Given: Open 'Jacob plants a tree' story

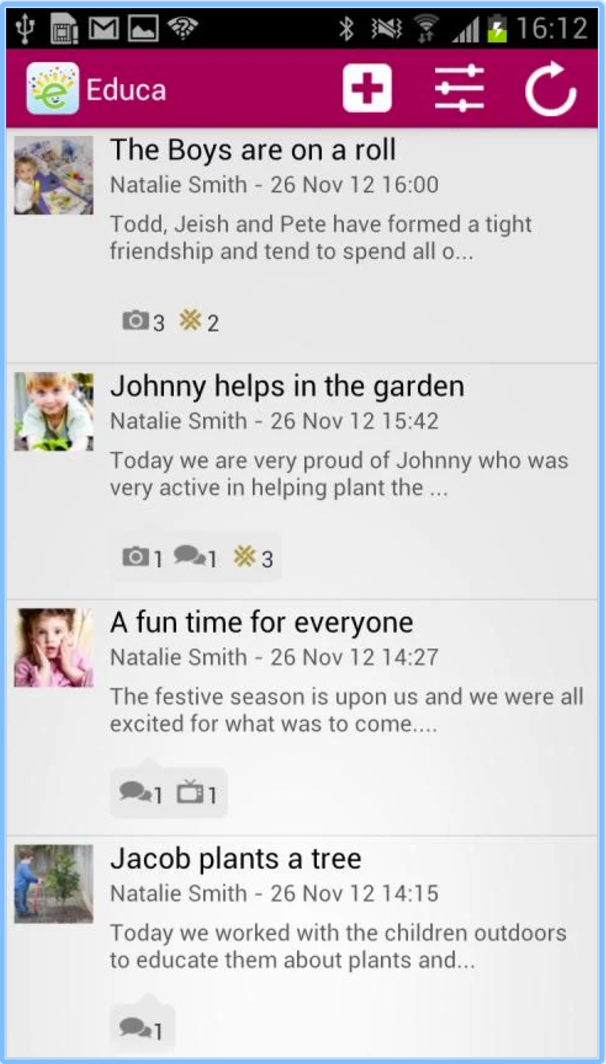Looking at the screenshot, I should point(235,858).
